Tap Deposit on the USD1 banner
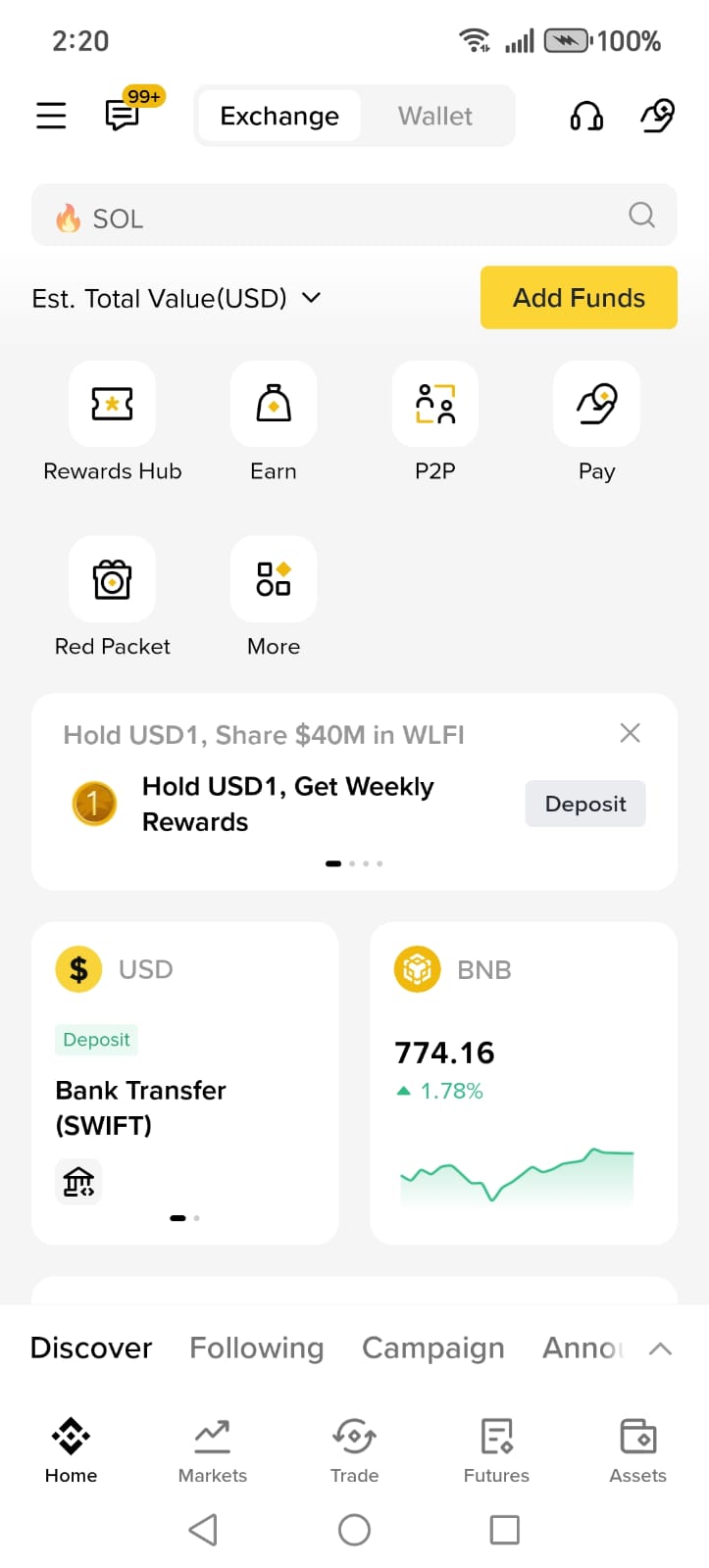 (x=585, y=804)
